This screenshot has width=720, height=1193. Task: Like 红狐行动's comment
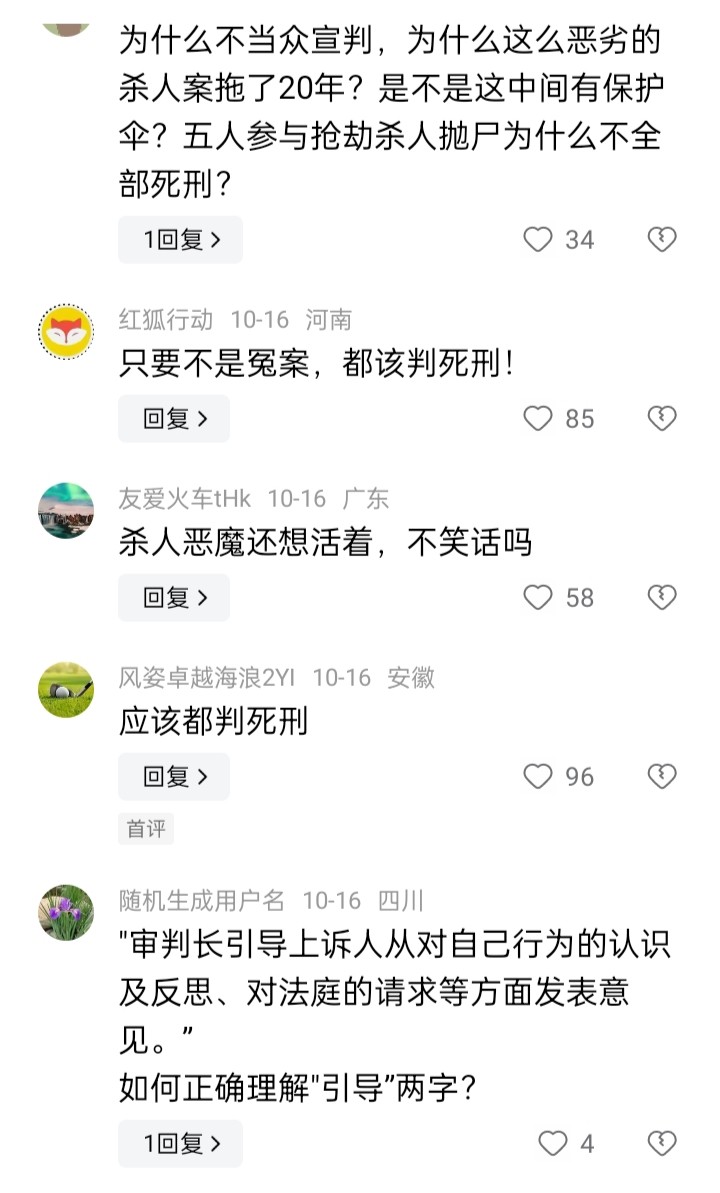[539, 419]
